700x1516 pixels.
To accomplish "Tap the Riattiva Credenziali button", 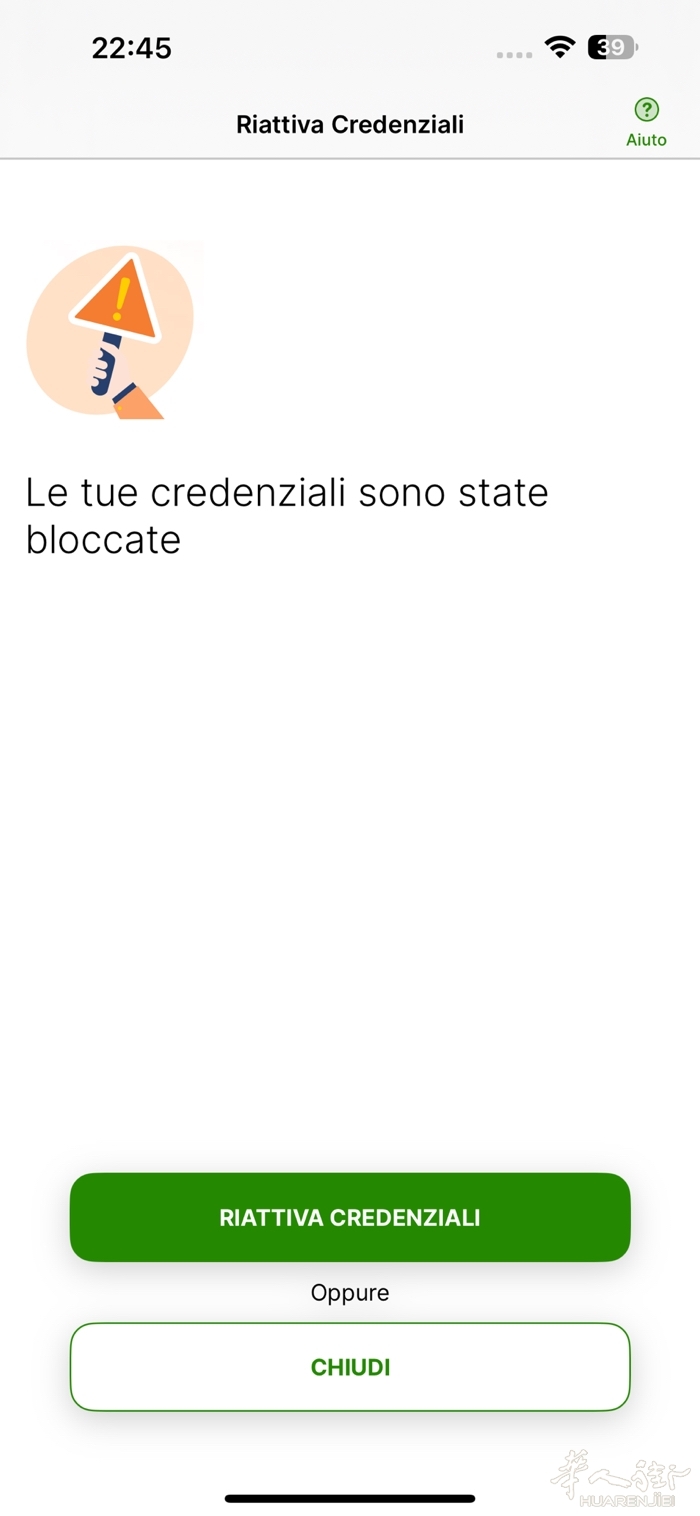I will [x=350, y=1217].
